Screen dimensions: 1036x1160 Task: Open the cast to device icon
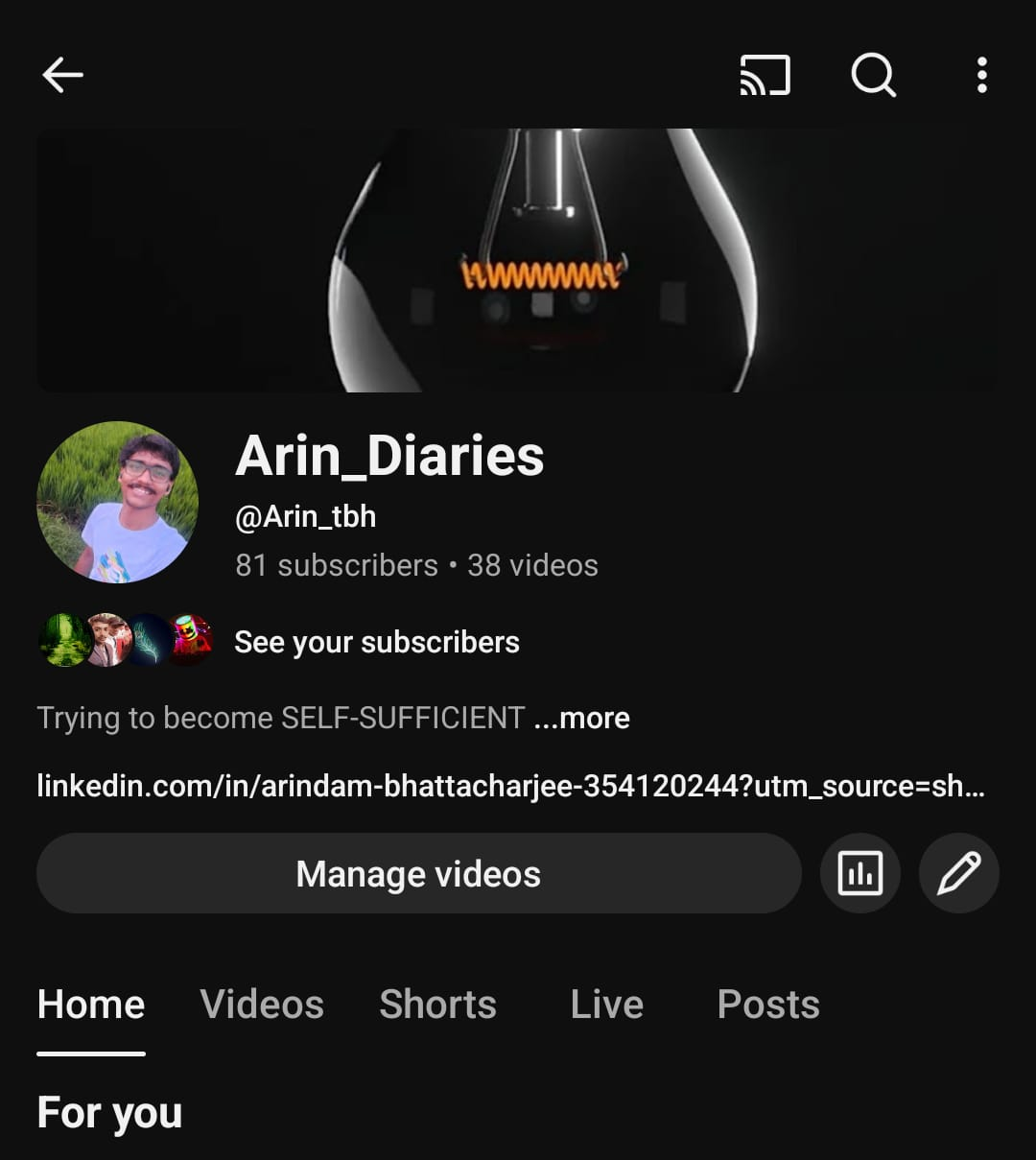coord(765,75)
